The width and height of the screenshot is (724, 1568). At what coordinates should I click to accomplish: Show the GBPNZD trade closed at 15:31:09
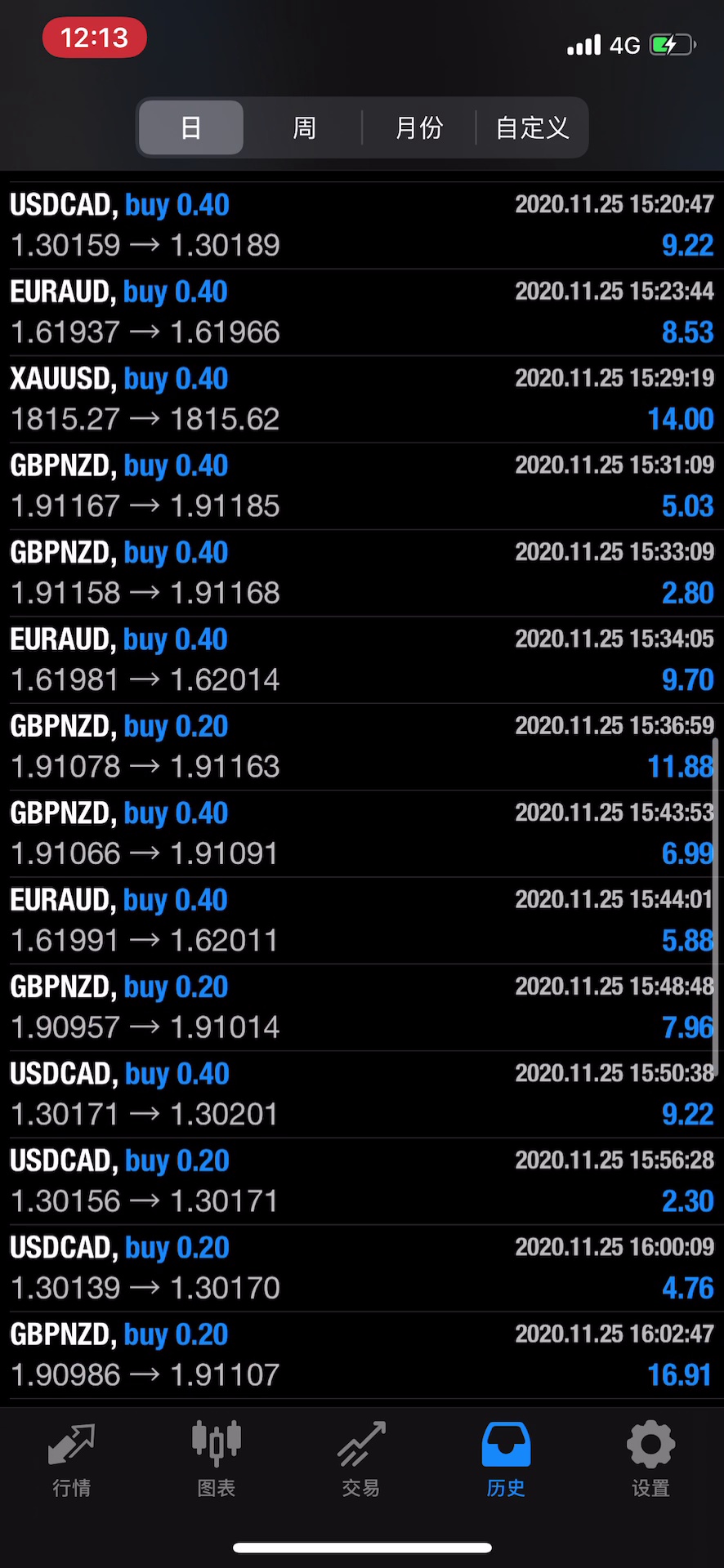[361, 486]
